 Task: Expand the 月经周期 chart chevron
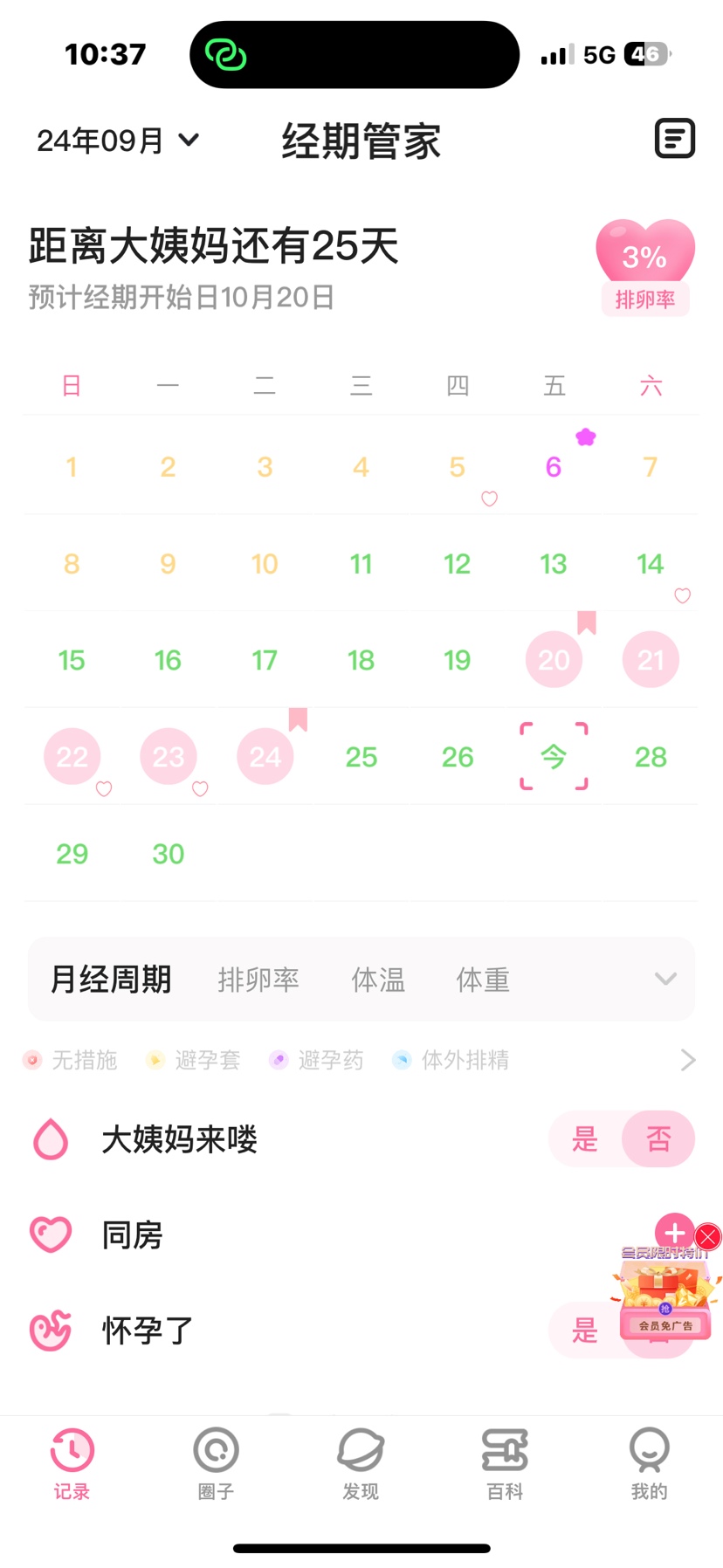665,980
